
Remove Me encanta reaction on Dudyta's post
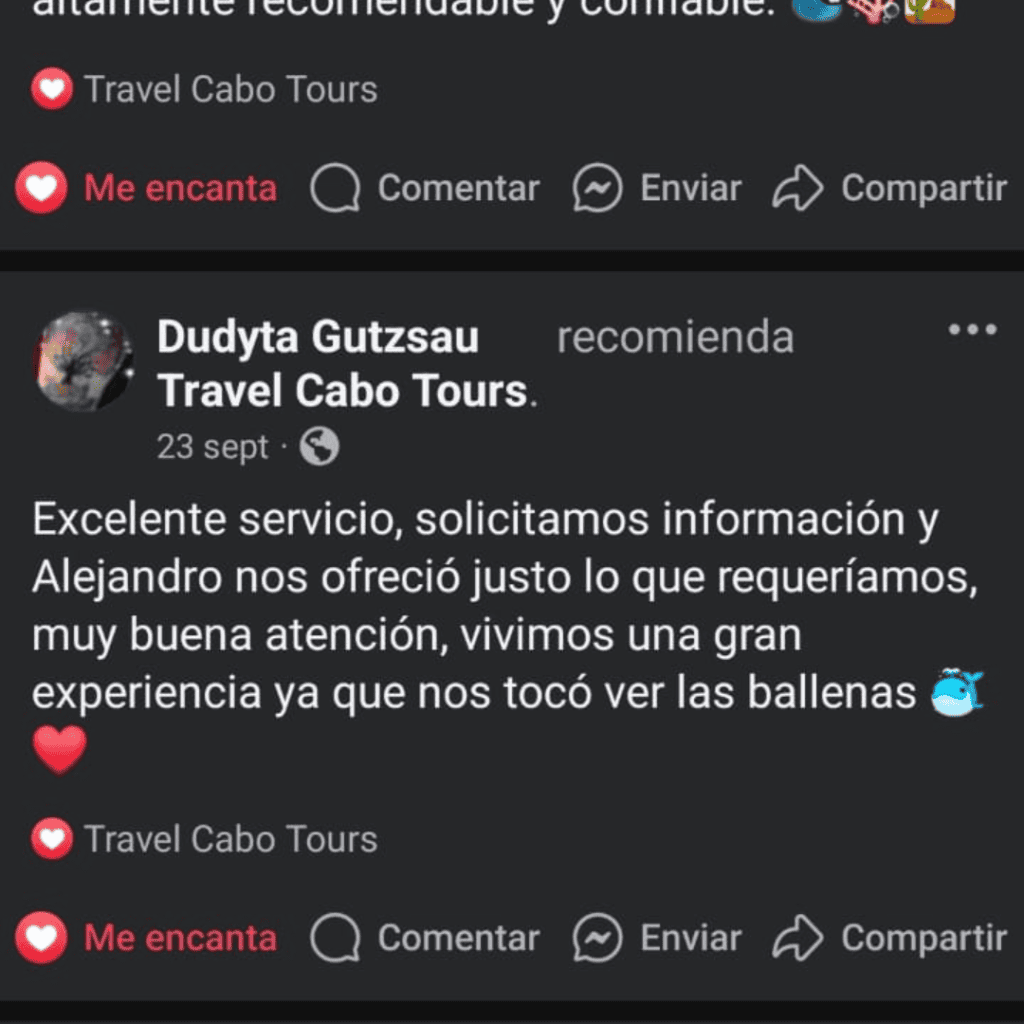146,938
